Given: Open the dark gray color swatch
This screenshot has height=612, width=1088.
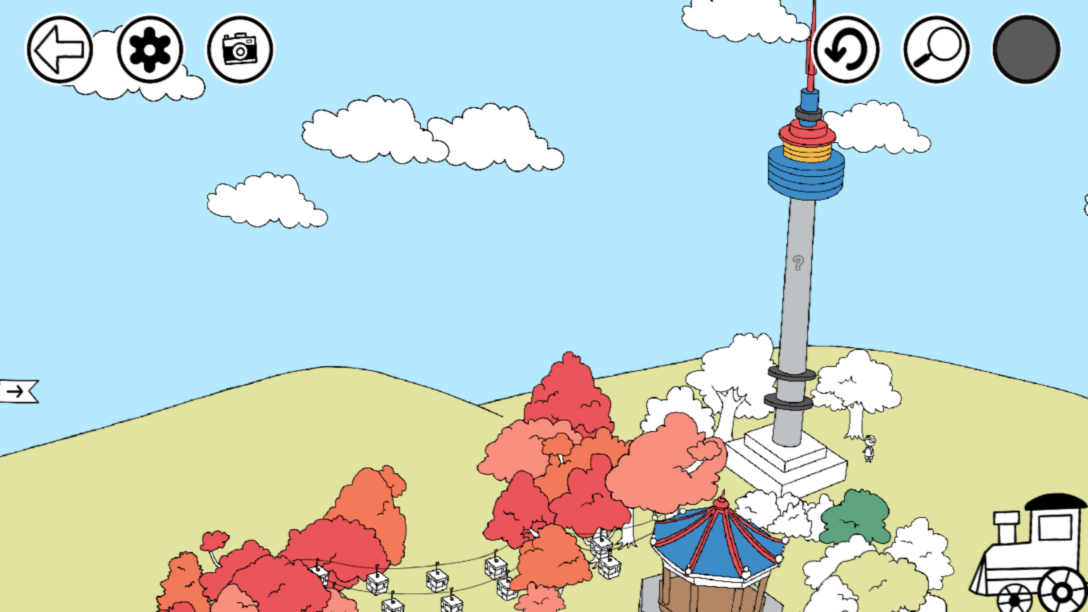Looking at the screenshot, I should [x=1027, y=49].
